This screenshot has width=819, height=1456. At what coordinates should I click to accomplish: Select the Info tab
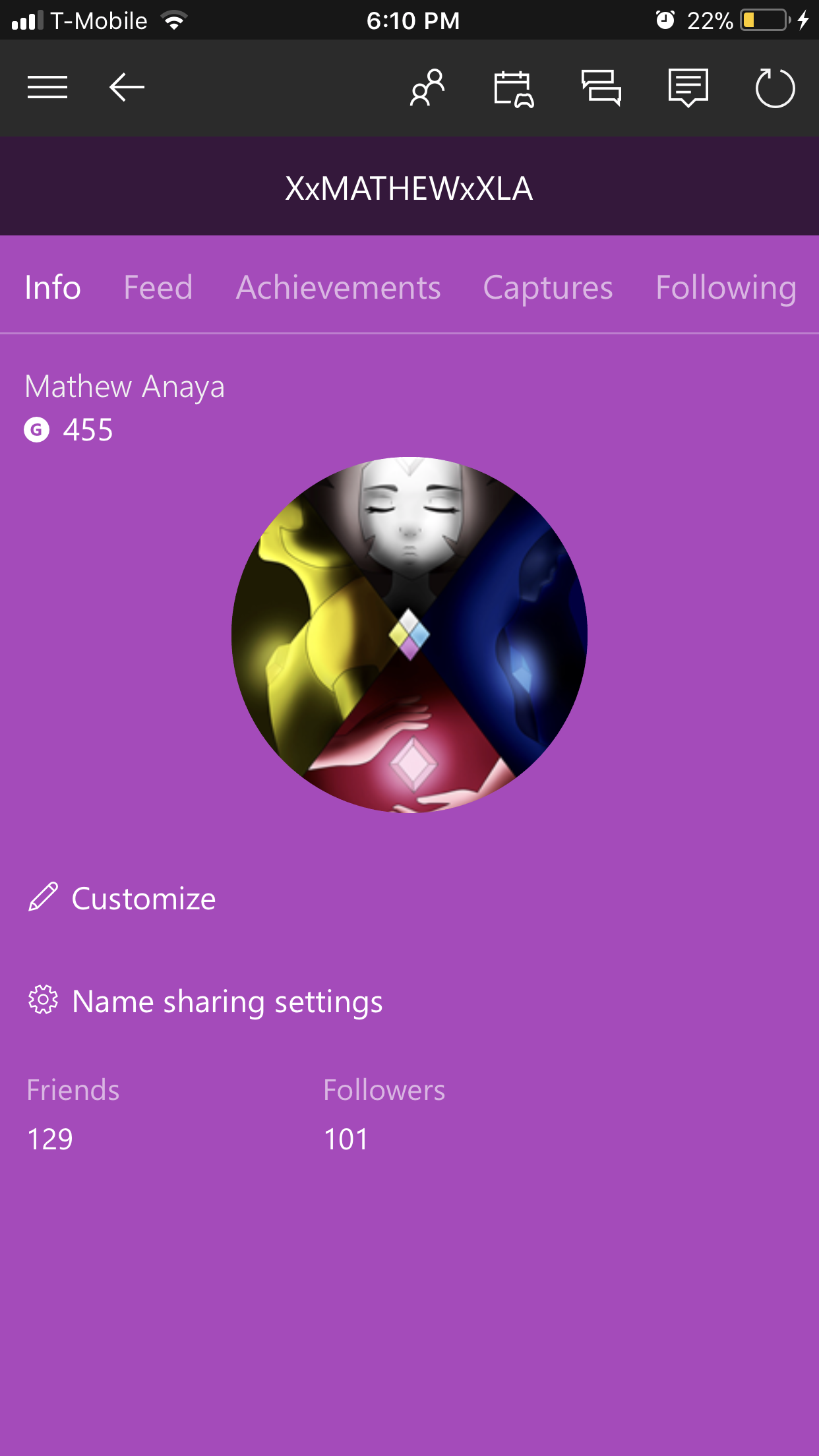tap(53, 288)
